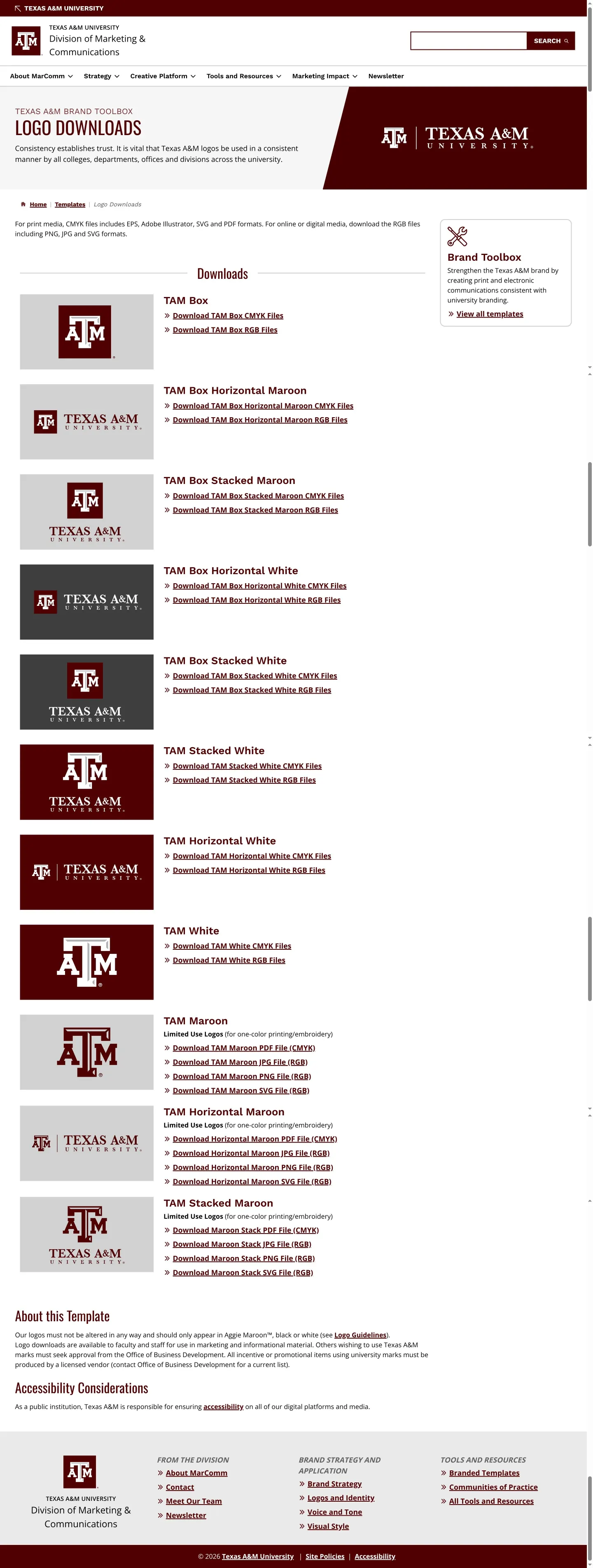The width and height of the screenshot is (593, 1568).
Task: Download TAM White CMYK Files
Action: [x=232, y=946]
